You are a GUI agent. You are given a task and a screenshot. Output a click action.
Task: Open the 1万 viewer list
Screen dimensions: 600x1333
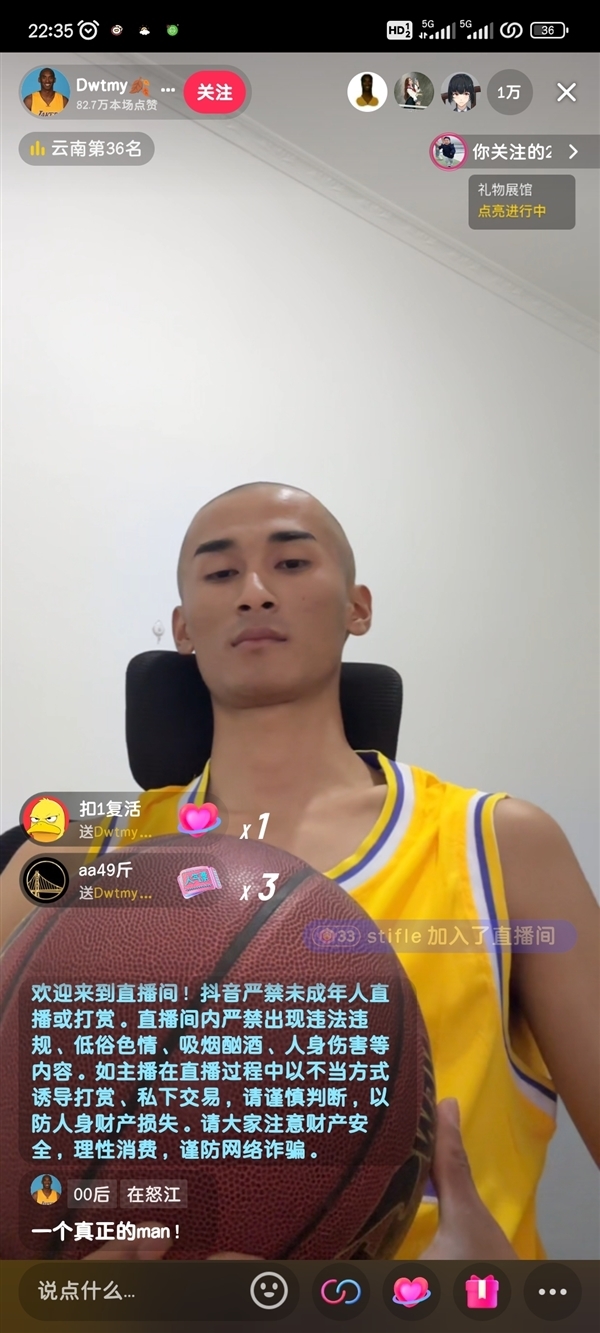coord(509,92)
